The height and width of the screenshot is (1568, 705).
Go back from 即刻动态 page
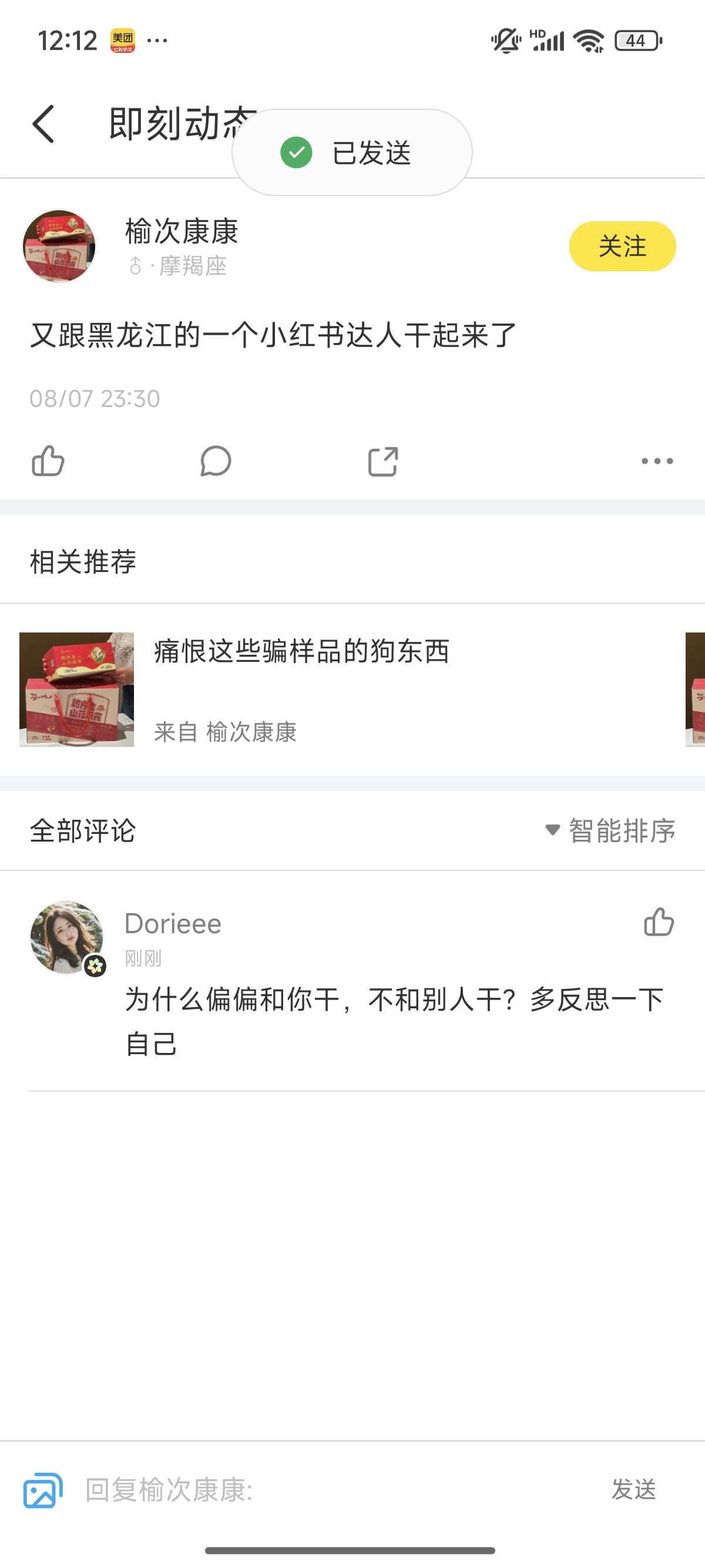click(43, 123)
